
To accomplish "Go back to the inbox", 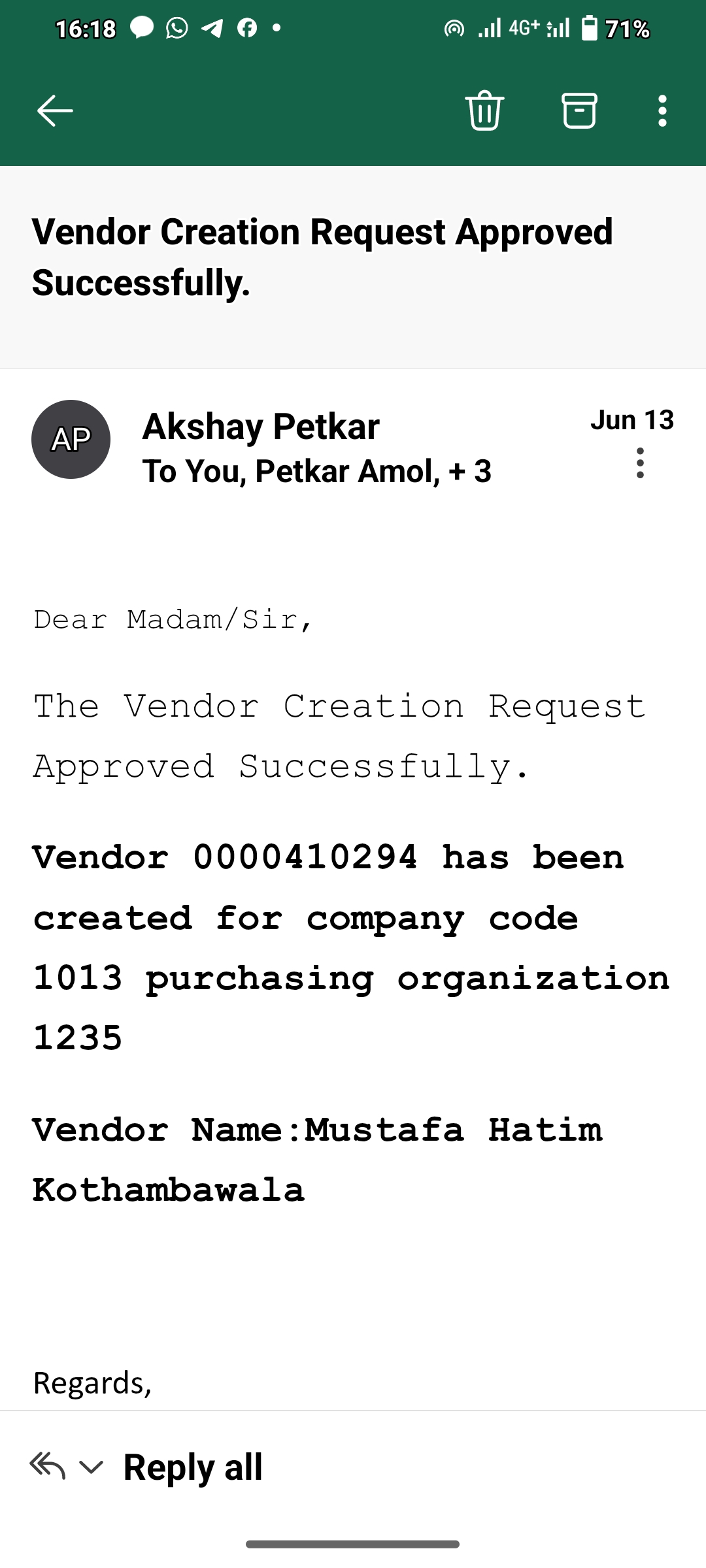I will tap(55, 110).
